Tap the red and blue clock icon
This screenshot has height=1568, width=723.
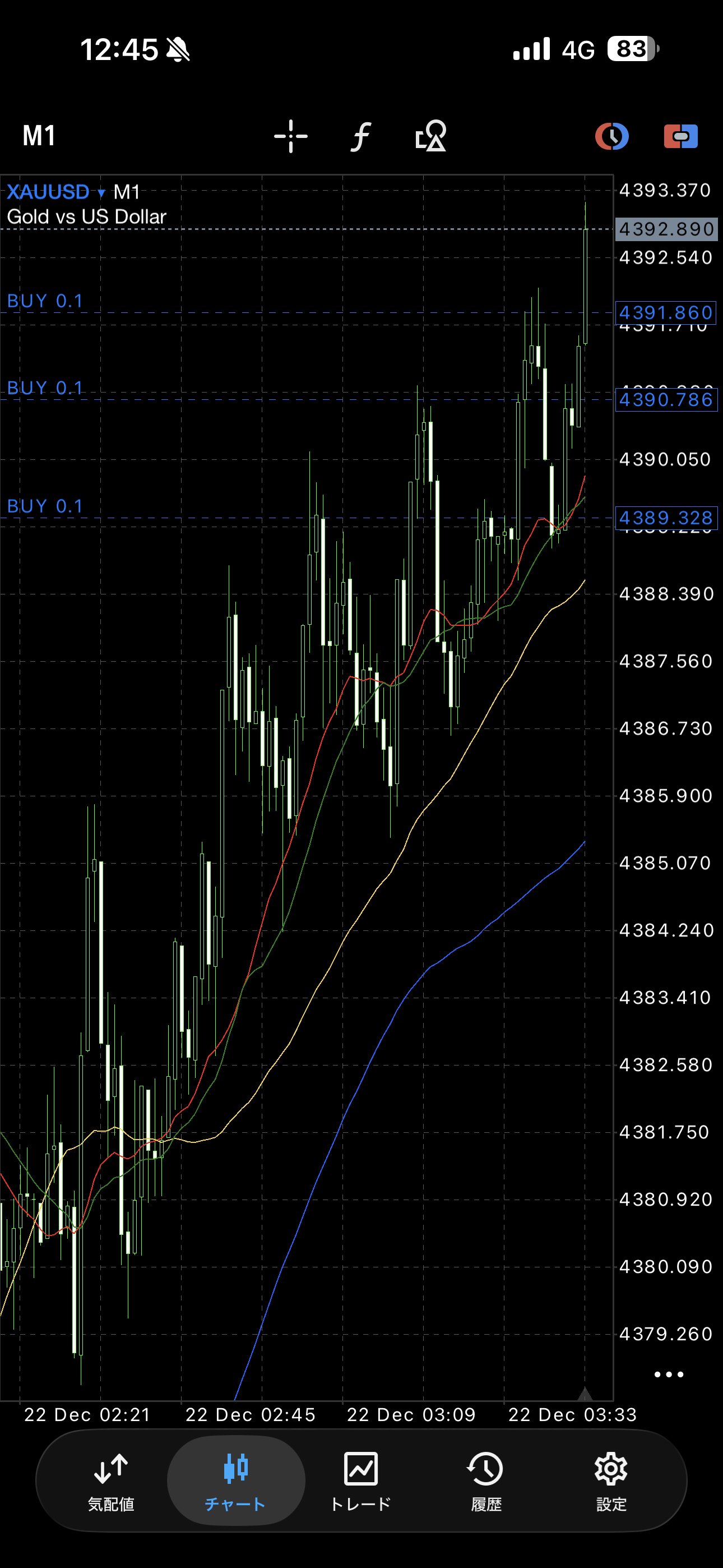(611, 136)
